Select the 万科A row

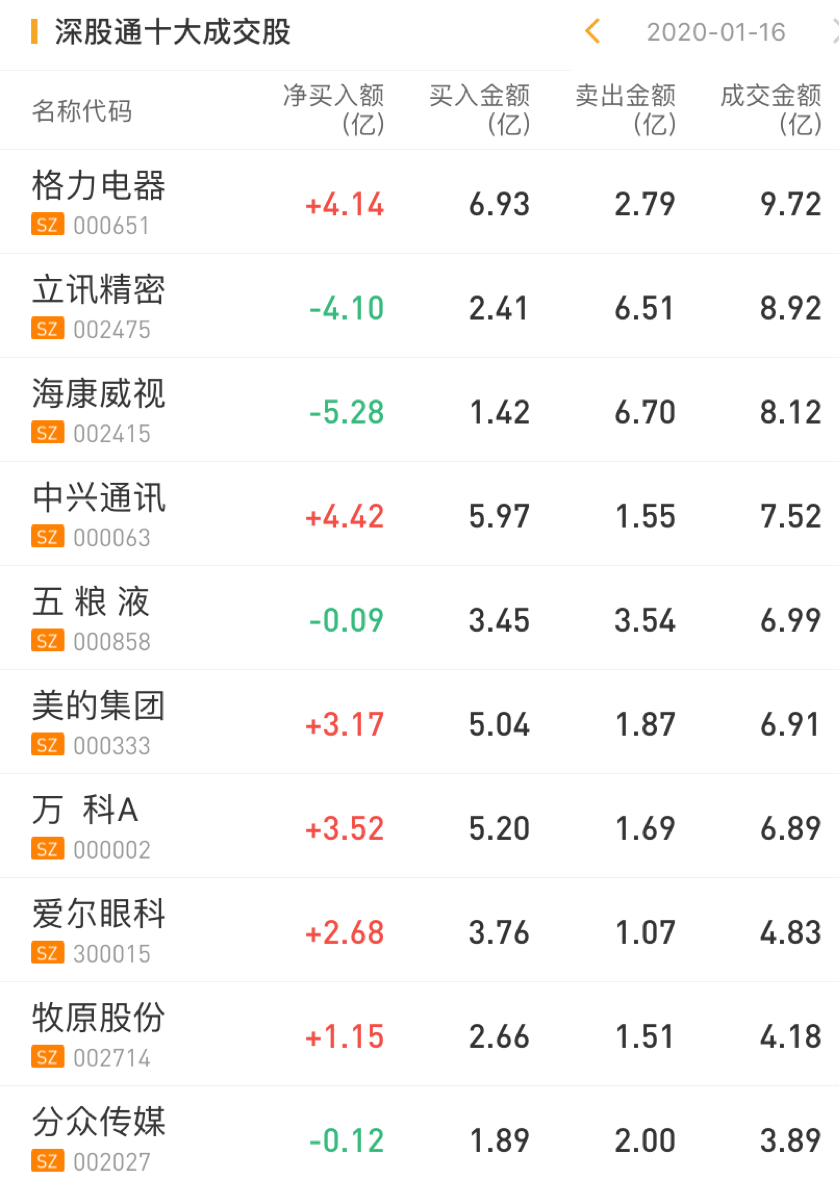[85, 810]
